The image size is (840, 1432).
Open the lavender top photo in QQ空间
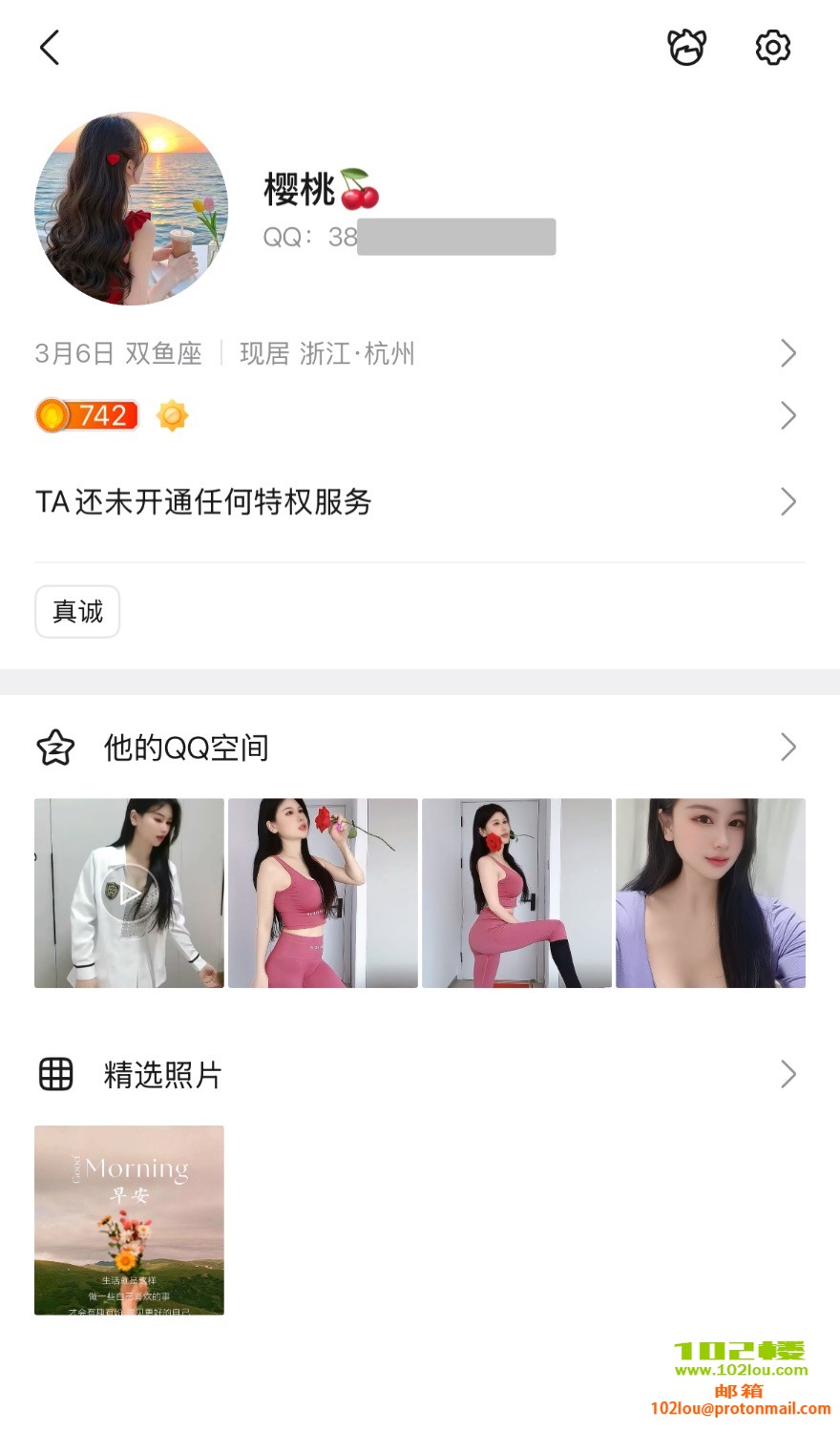(x=710, y=893)
